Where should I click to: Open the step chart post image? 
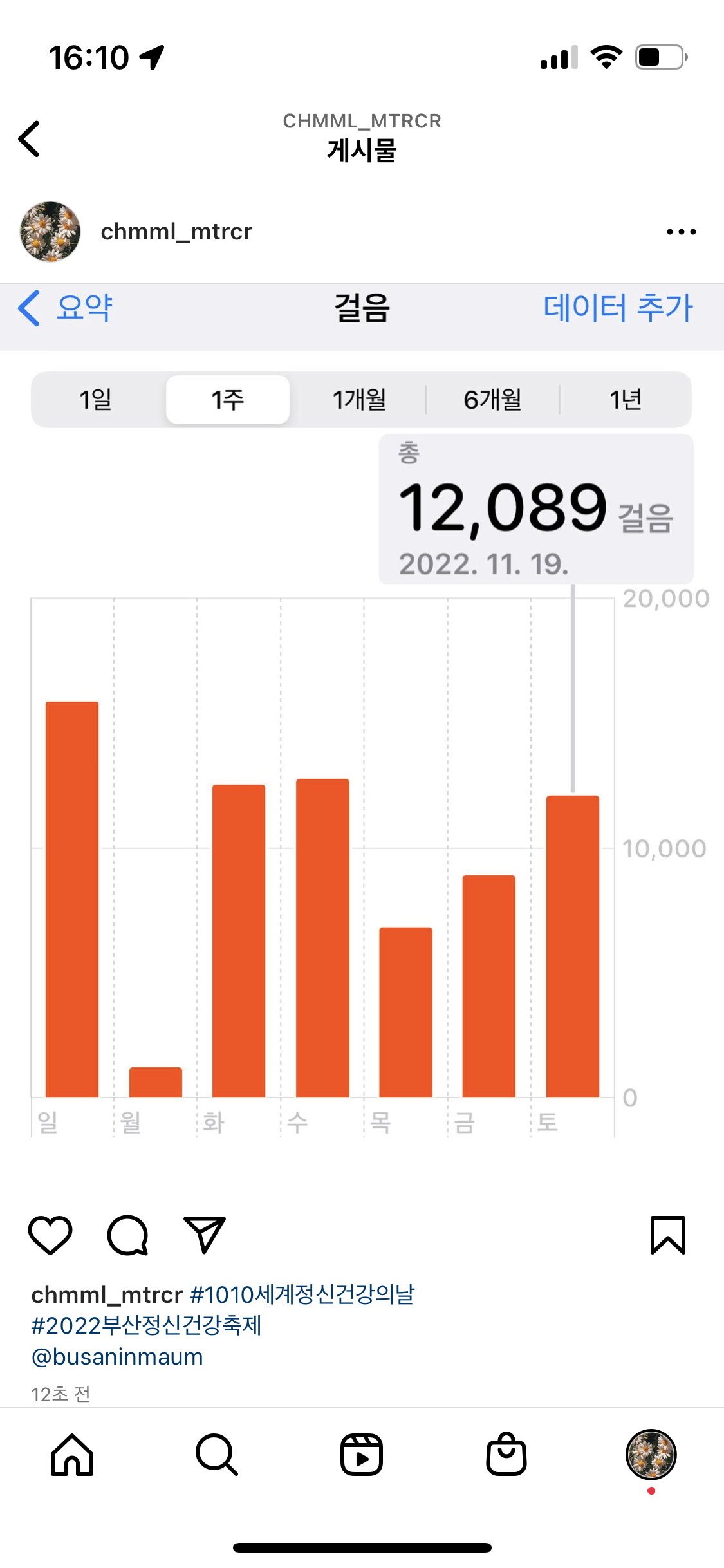pos(362,740)
